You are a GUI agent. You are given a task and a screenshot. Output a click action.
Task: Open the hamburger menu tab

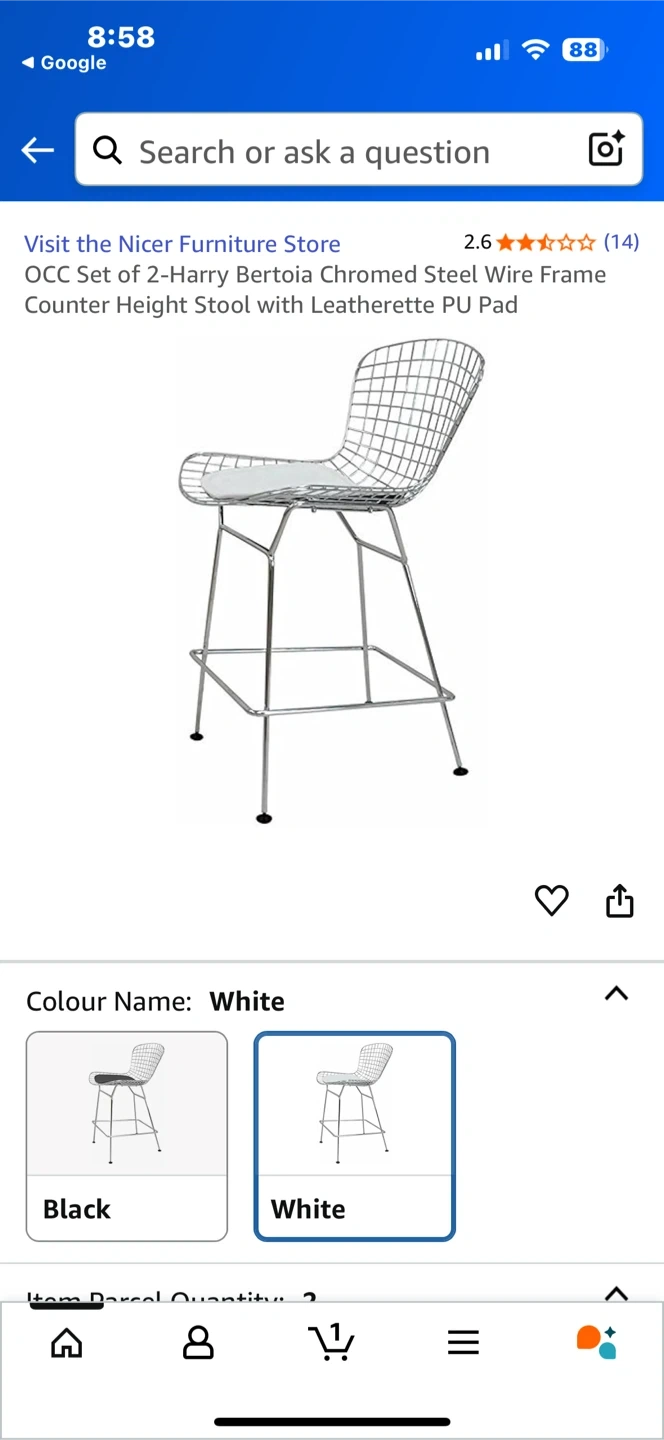pos(463,1343)
